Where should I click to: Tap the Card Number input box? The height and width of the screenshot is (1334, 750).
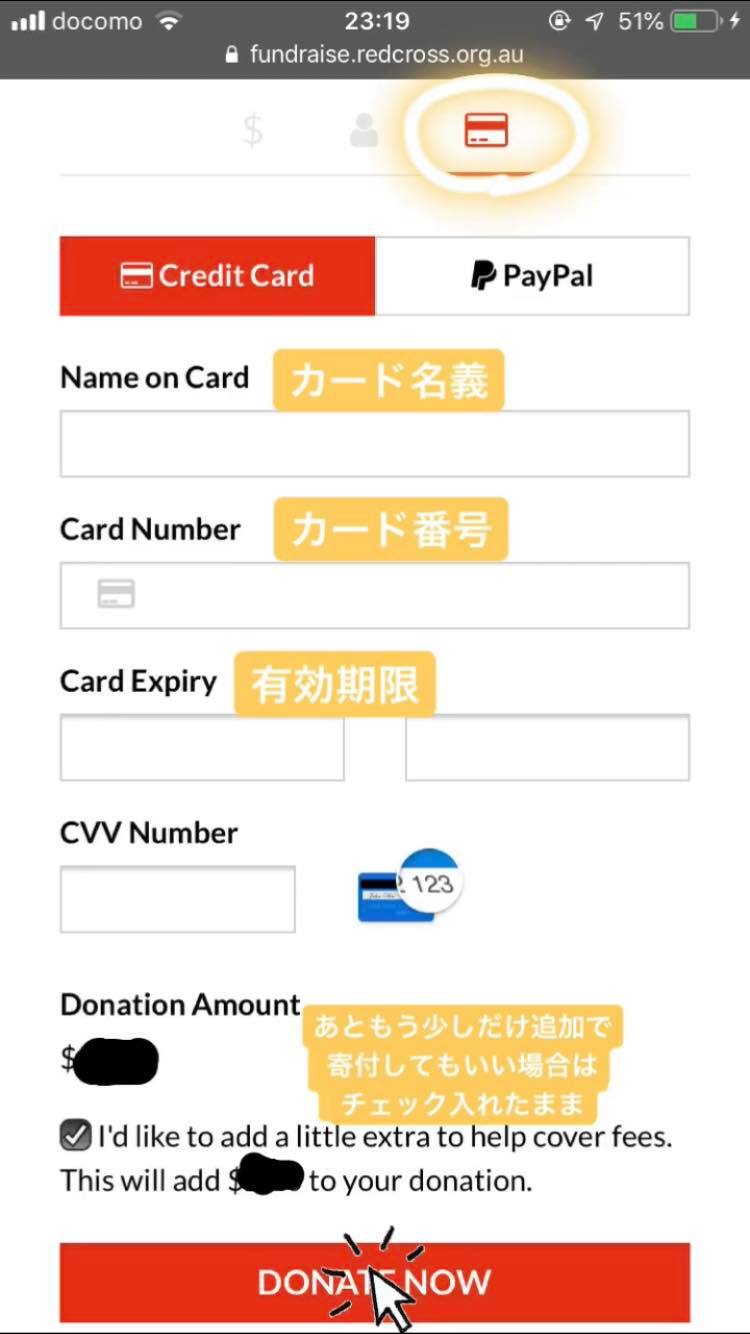[x=374, y=595]
